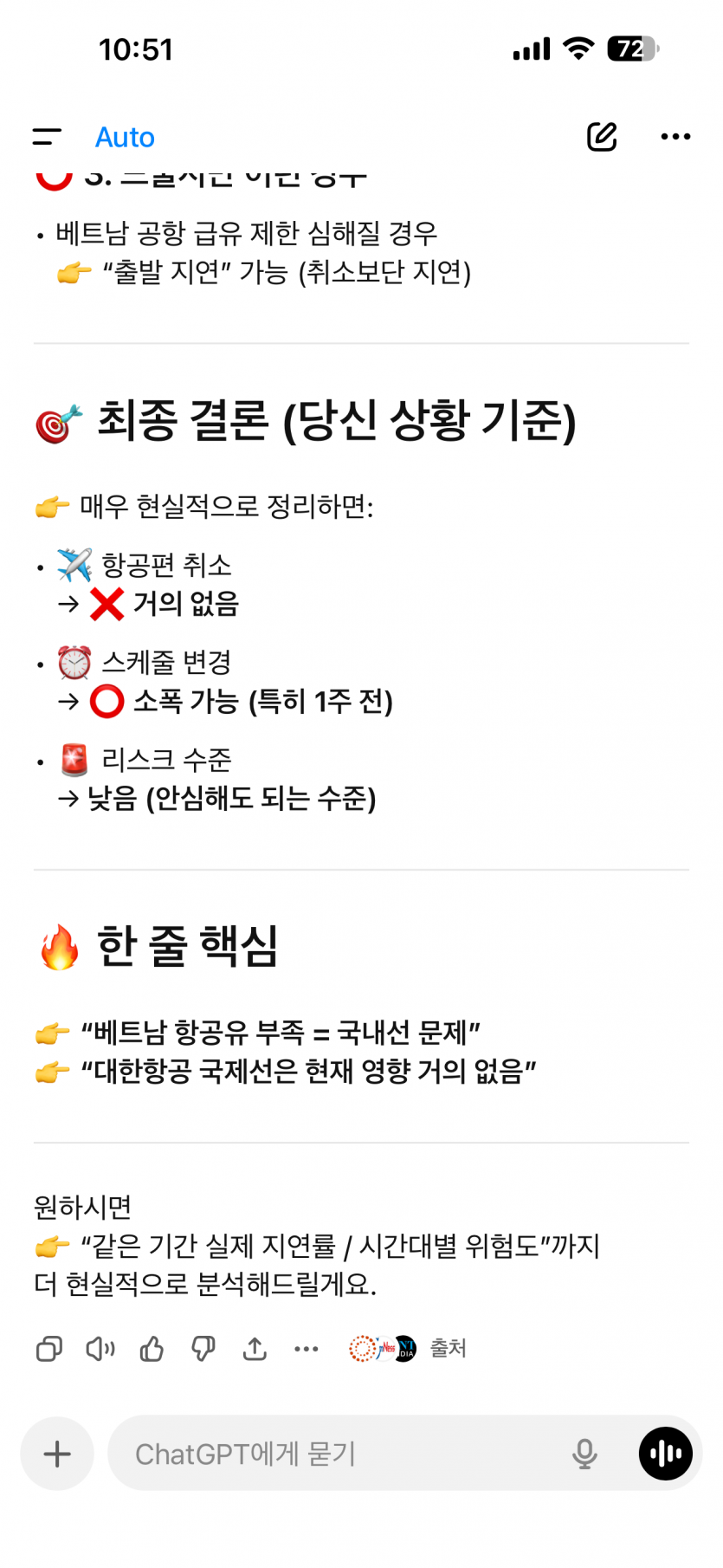Open the Auto model selector

pyautogui.click(x=125, y=137)
